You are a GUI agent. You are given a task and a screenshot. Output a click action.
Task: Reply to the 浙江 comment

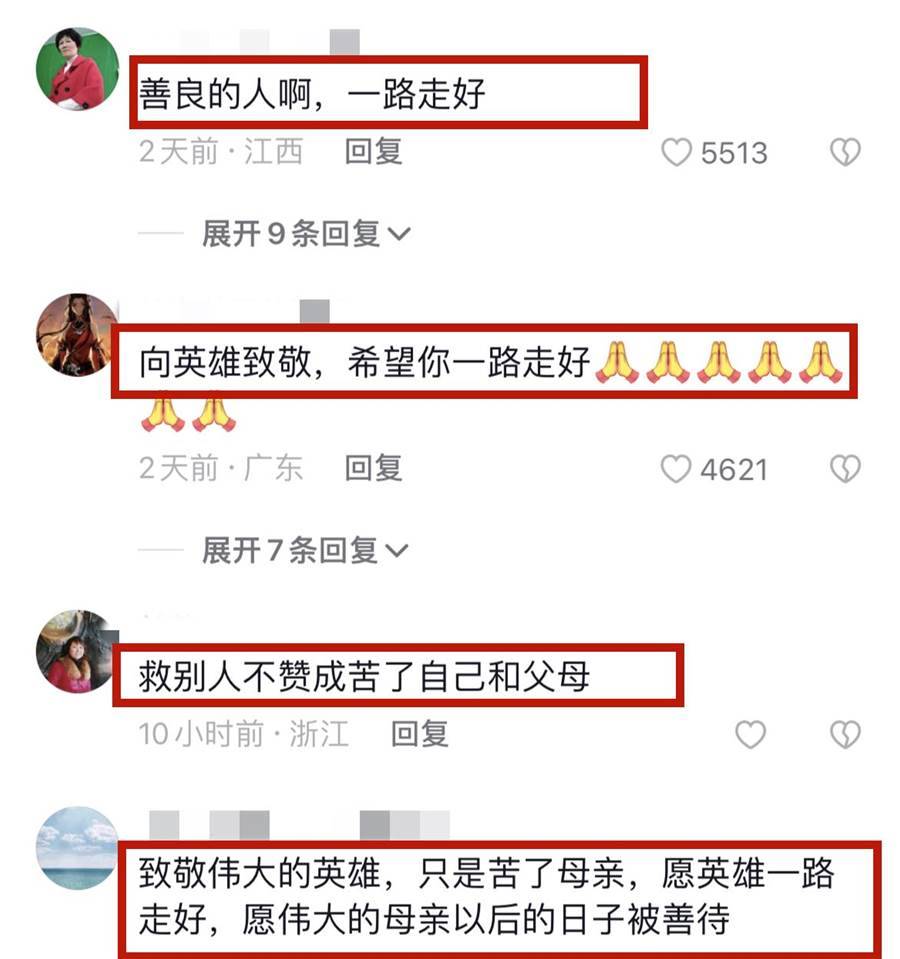pos(419,734)
